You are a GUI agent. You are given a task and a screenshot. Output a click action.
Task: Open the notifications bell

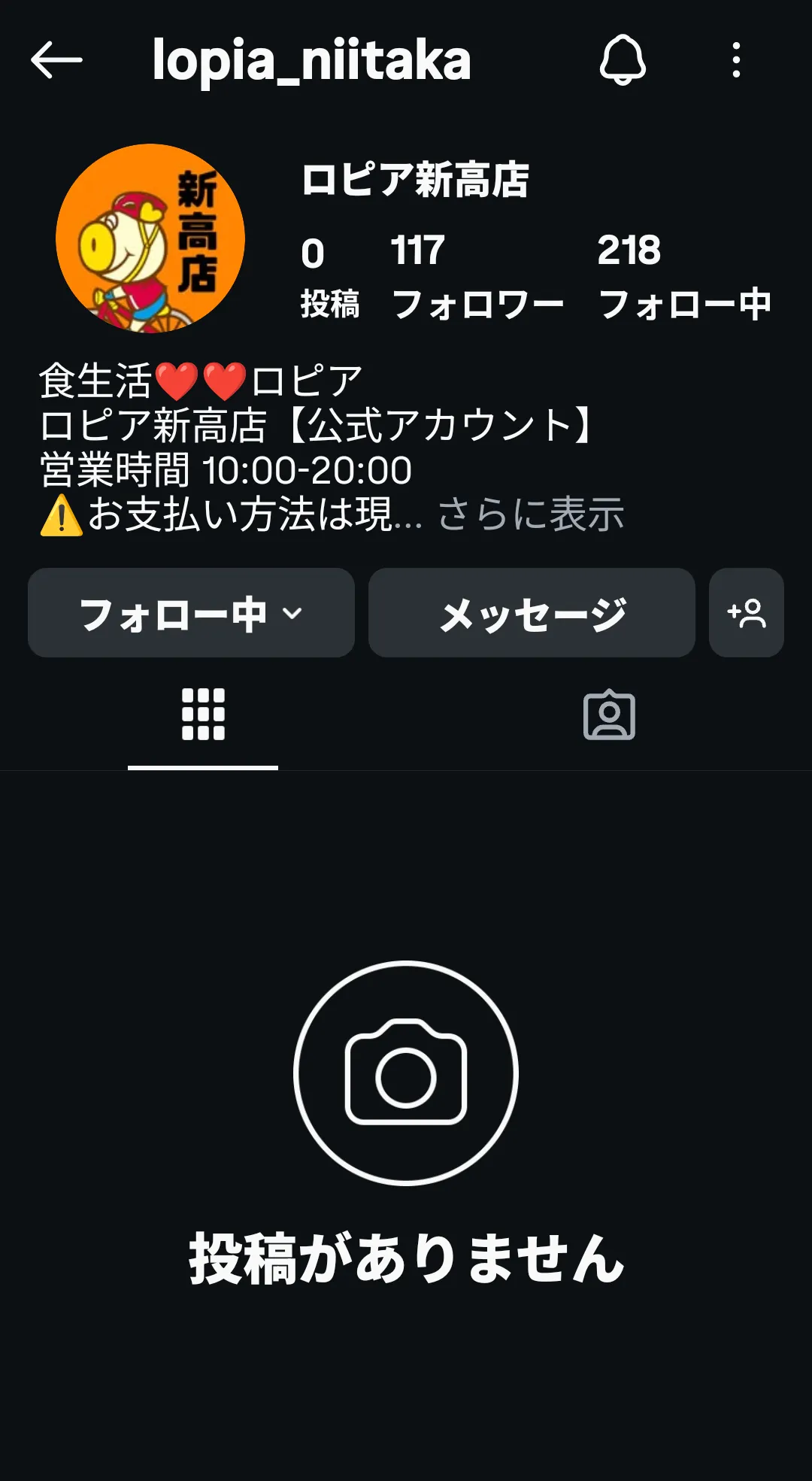(x=623, y=60)
